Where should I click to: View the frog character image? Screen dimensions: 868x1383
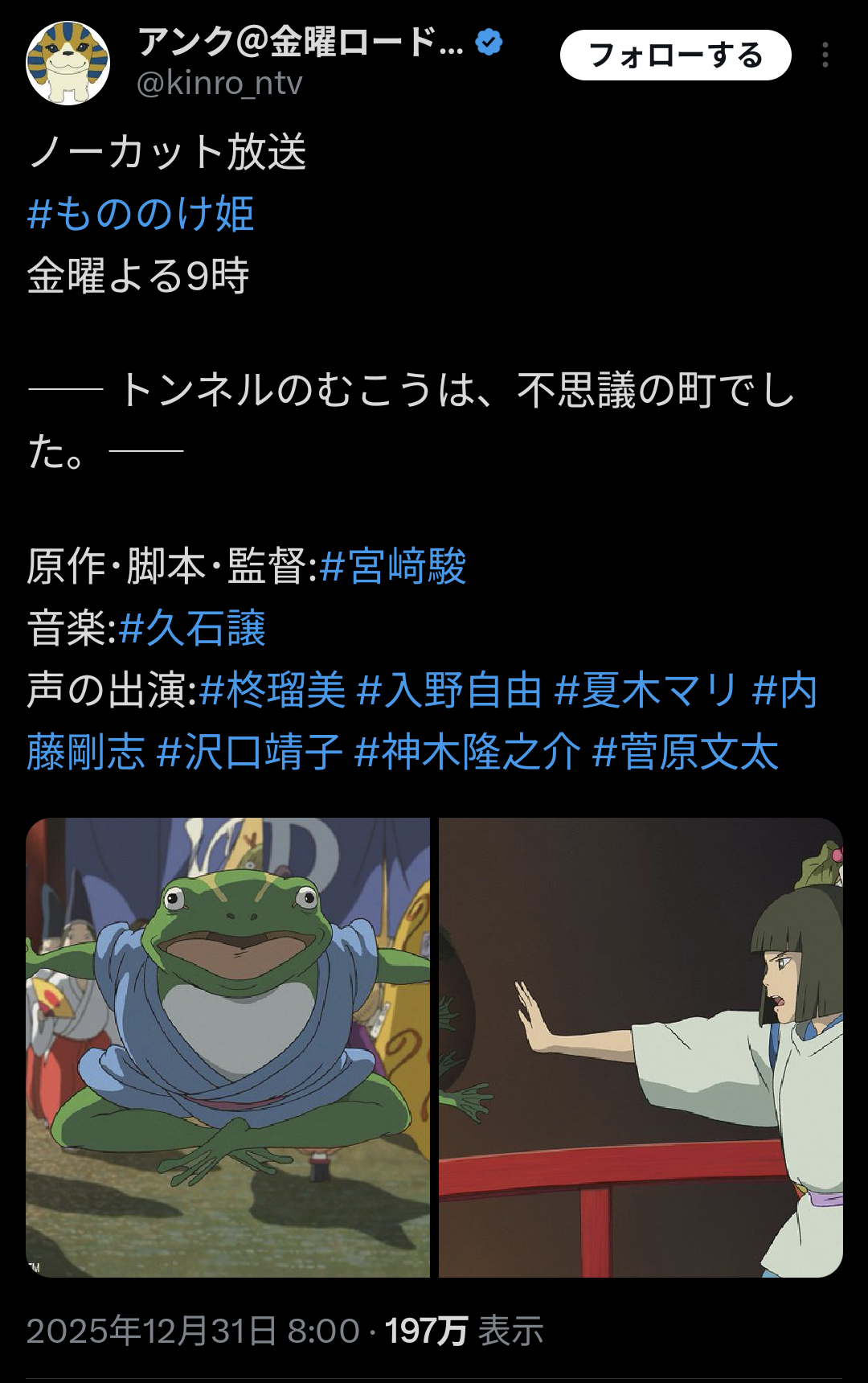(227, 1047)
